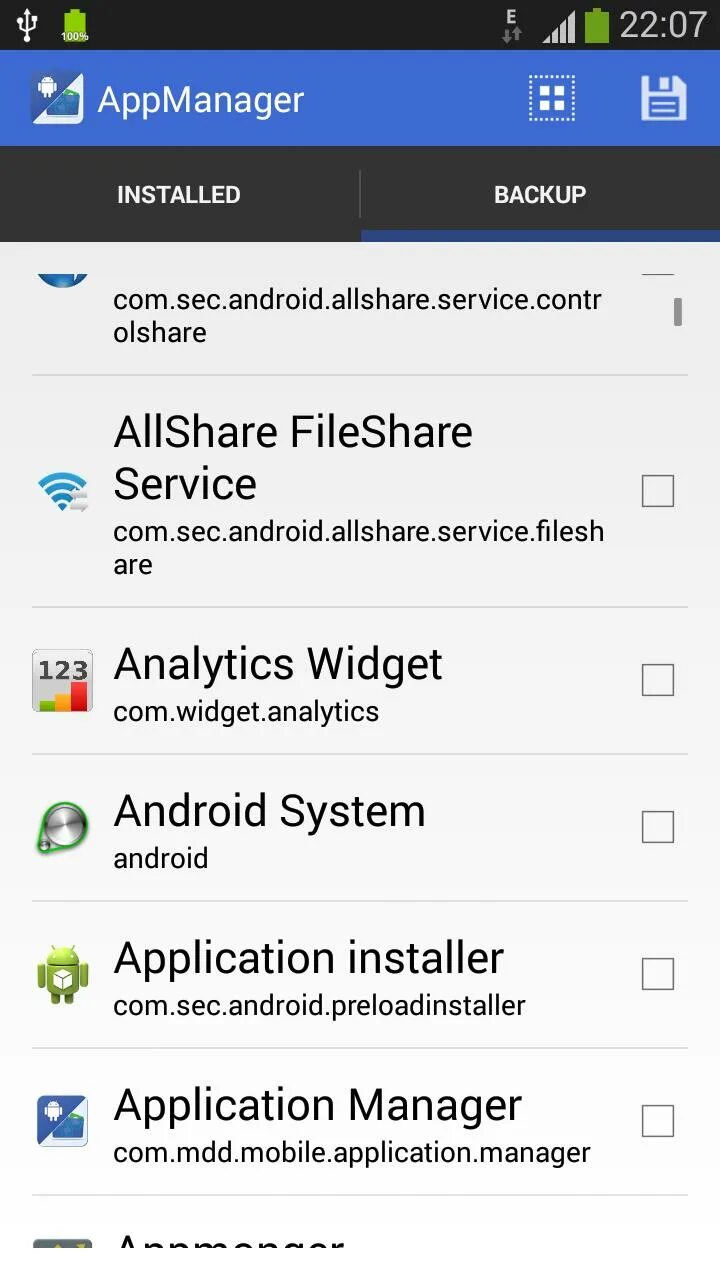Check the AllShare FileShare Service checkbox
This screenshot has width=720, height=1280.
pyautogui.click(x=657, y=491)
